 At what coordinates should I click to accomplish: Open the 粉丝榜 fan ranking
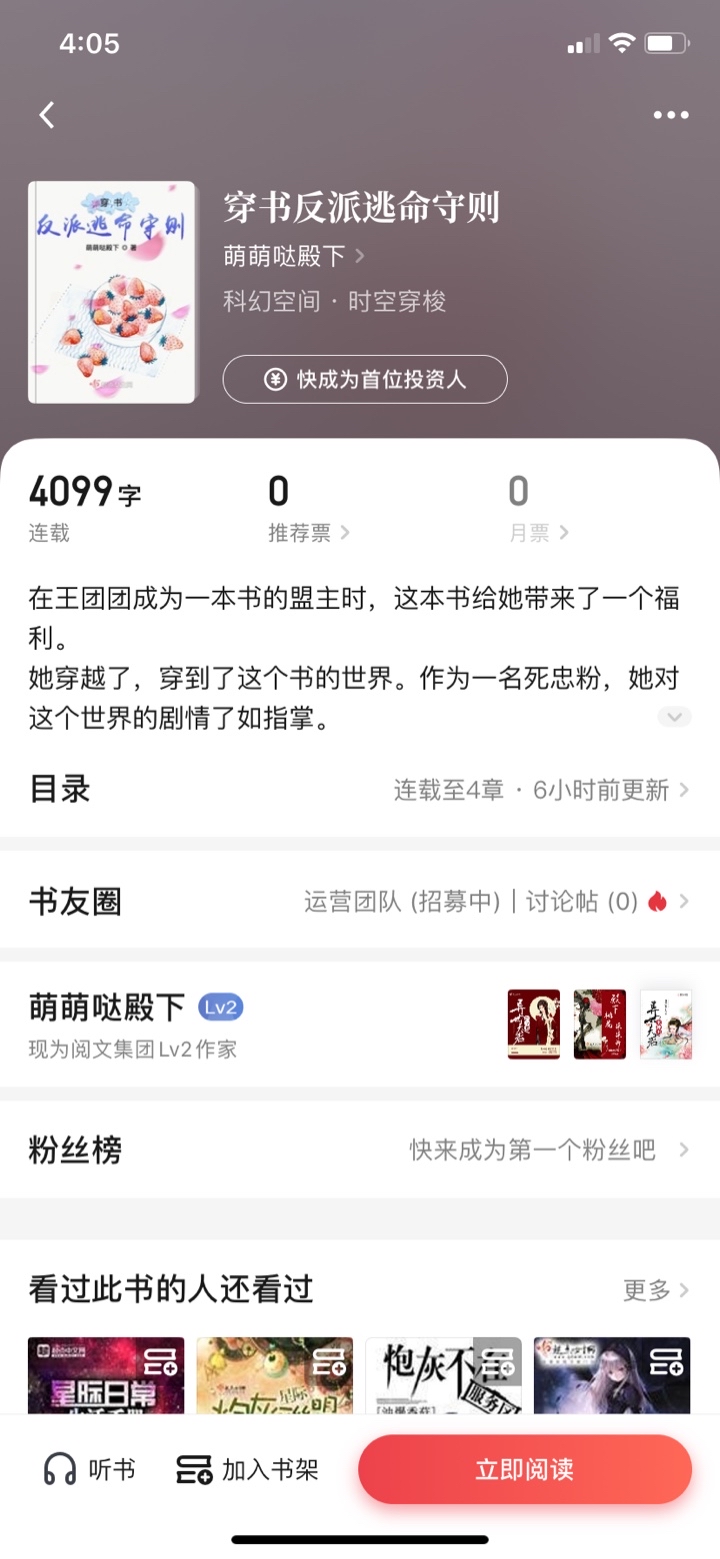pyautogui.click(x=360, y=1150)
